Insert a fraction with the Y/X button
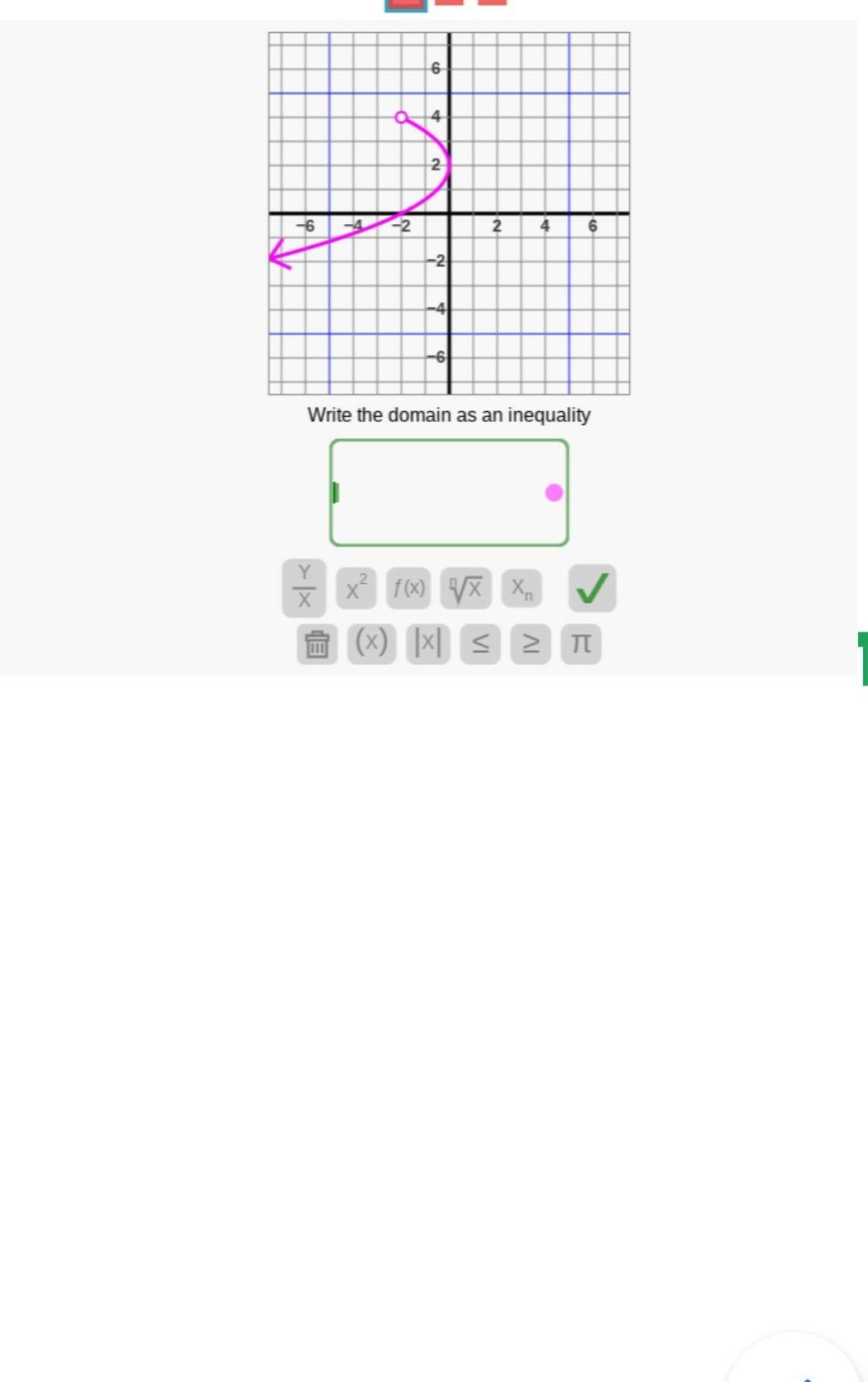Image resolution: width=868 pixels, height=1382 pixels. tap(304, 588)
